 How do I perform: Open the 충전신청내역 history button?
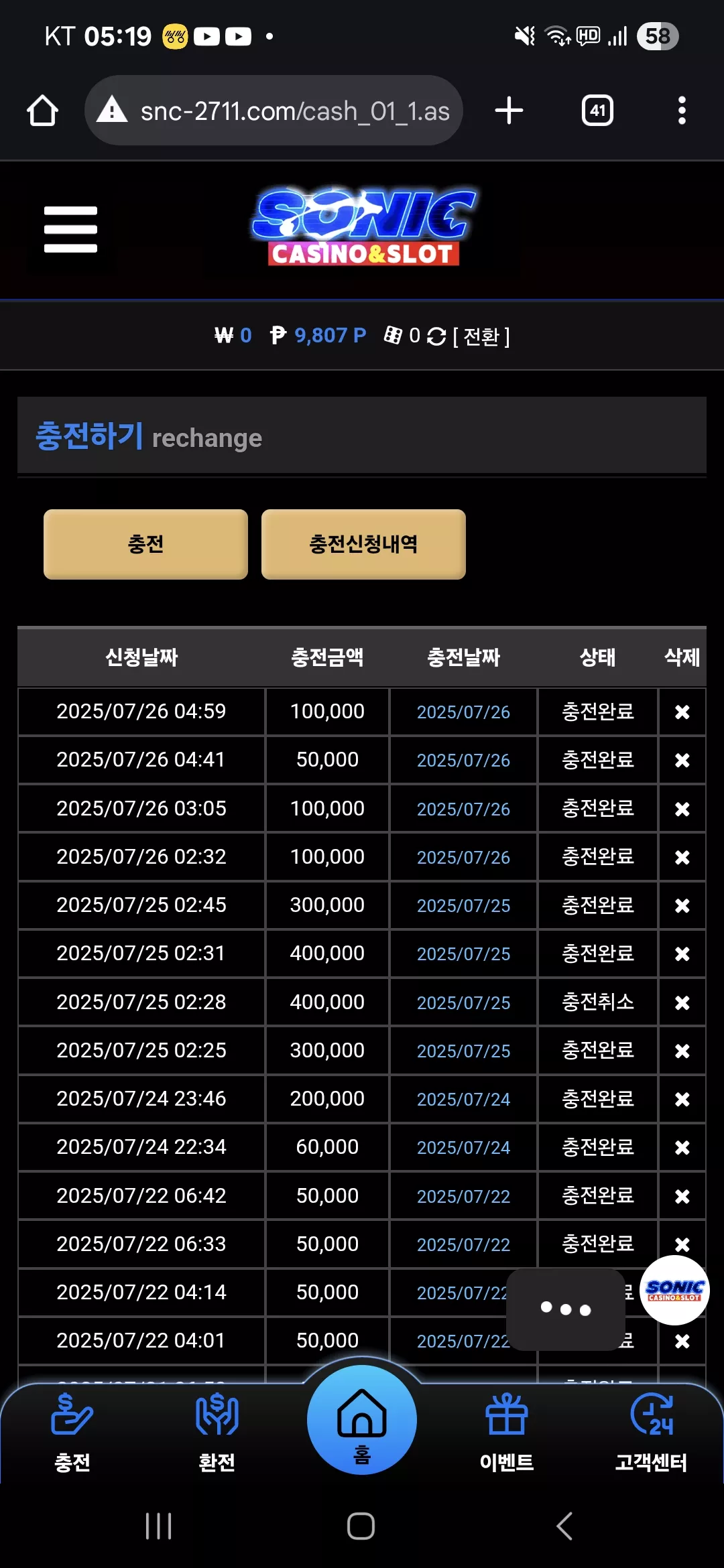[x=363, y=544]
